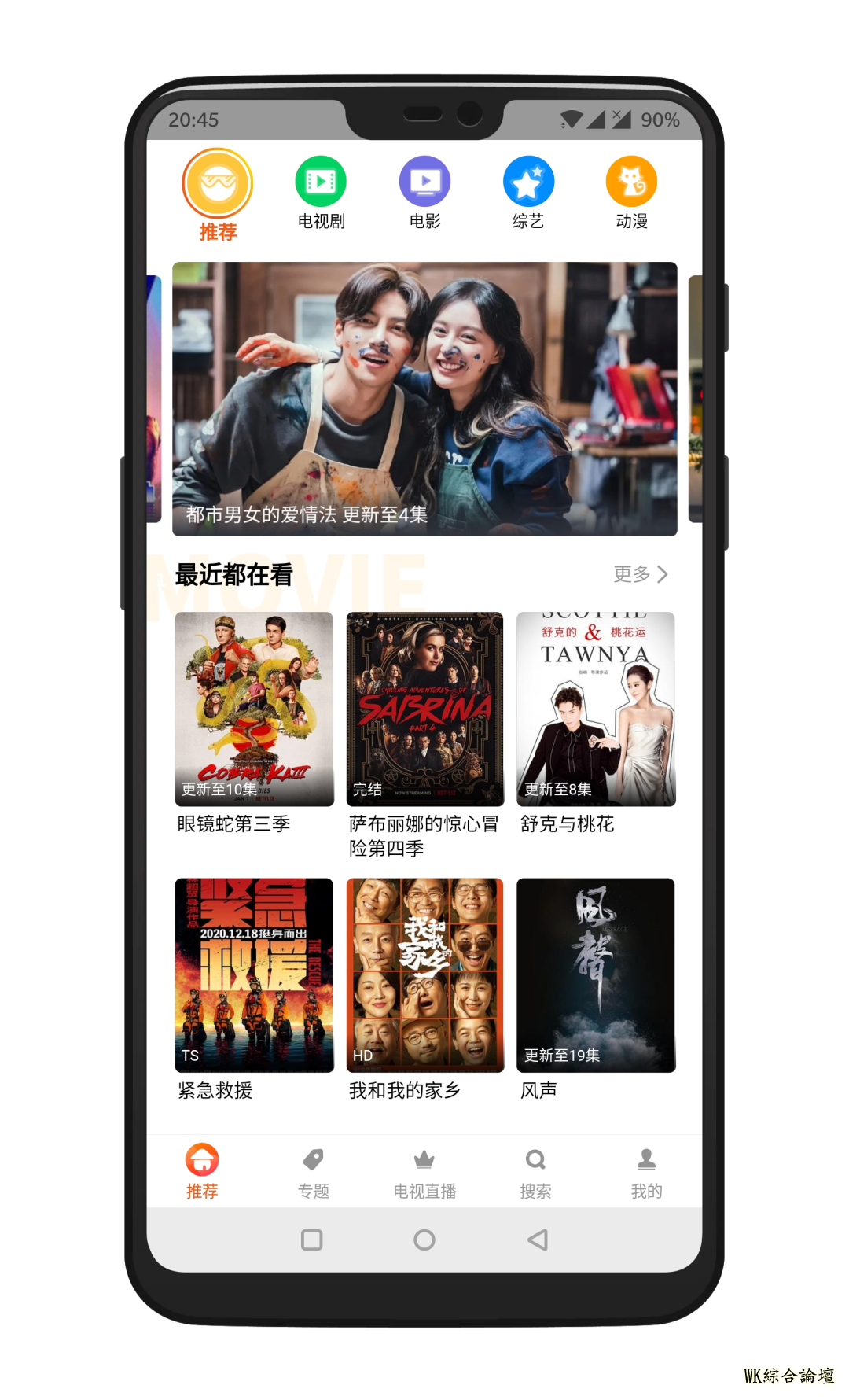
Task: Open the 风声 series card
Action: 596,975
